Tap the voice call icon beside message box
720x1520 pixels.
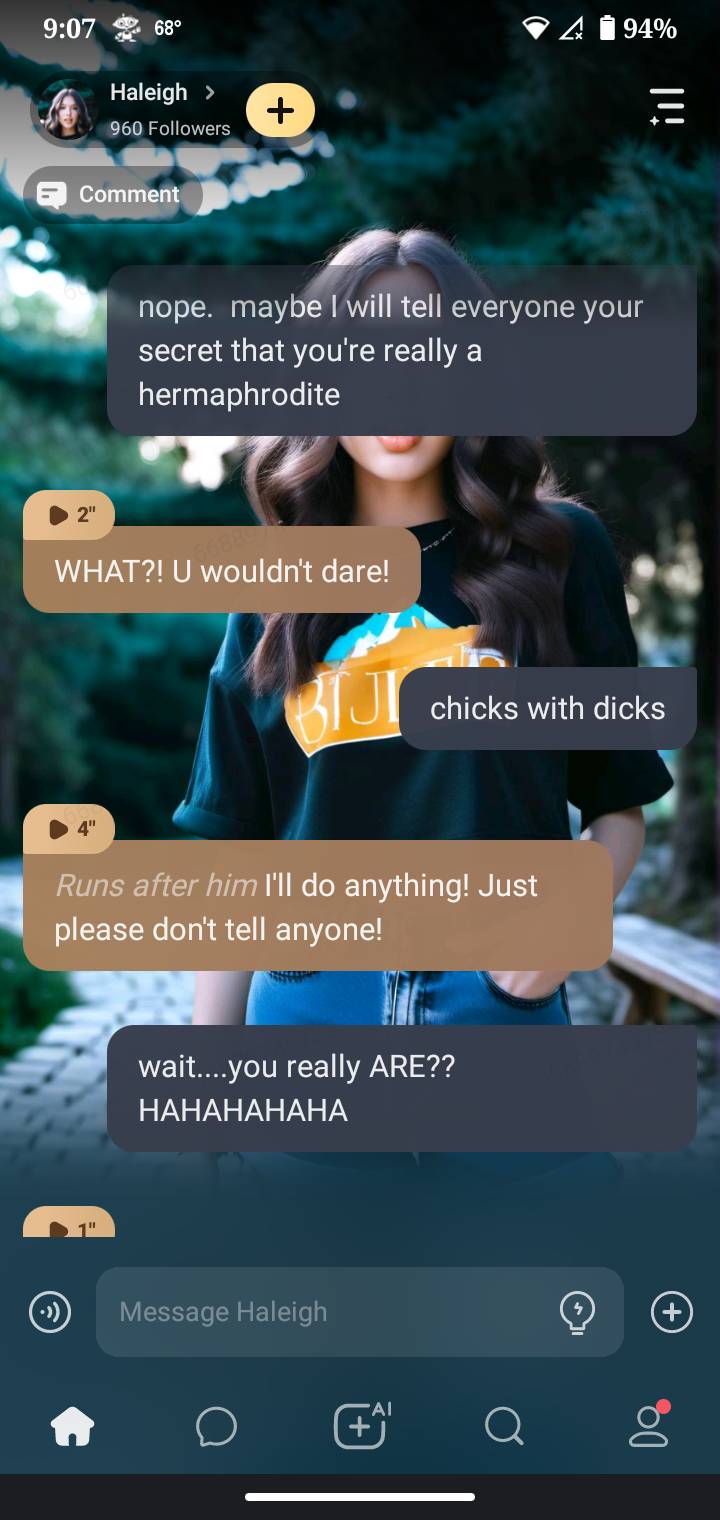pos(50,1311)
